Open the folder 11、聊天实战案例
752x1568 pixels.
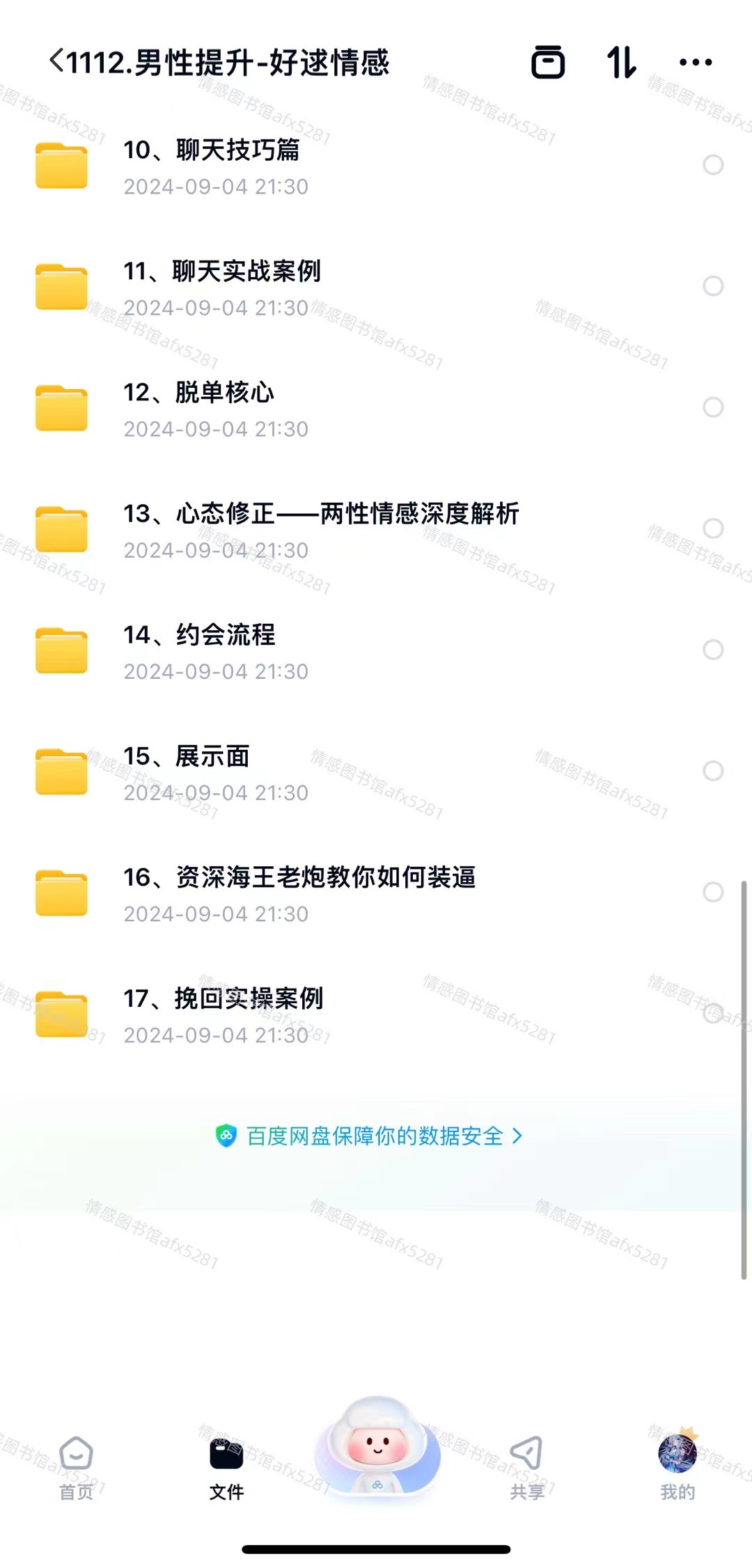[x=221, y=287]
